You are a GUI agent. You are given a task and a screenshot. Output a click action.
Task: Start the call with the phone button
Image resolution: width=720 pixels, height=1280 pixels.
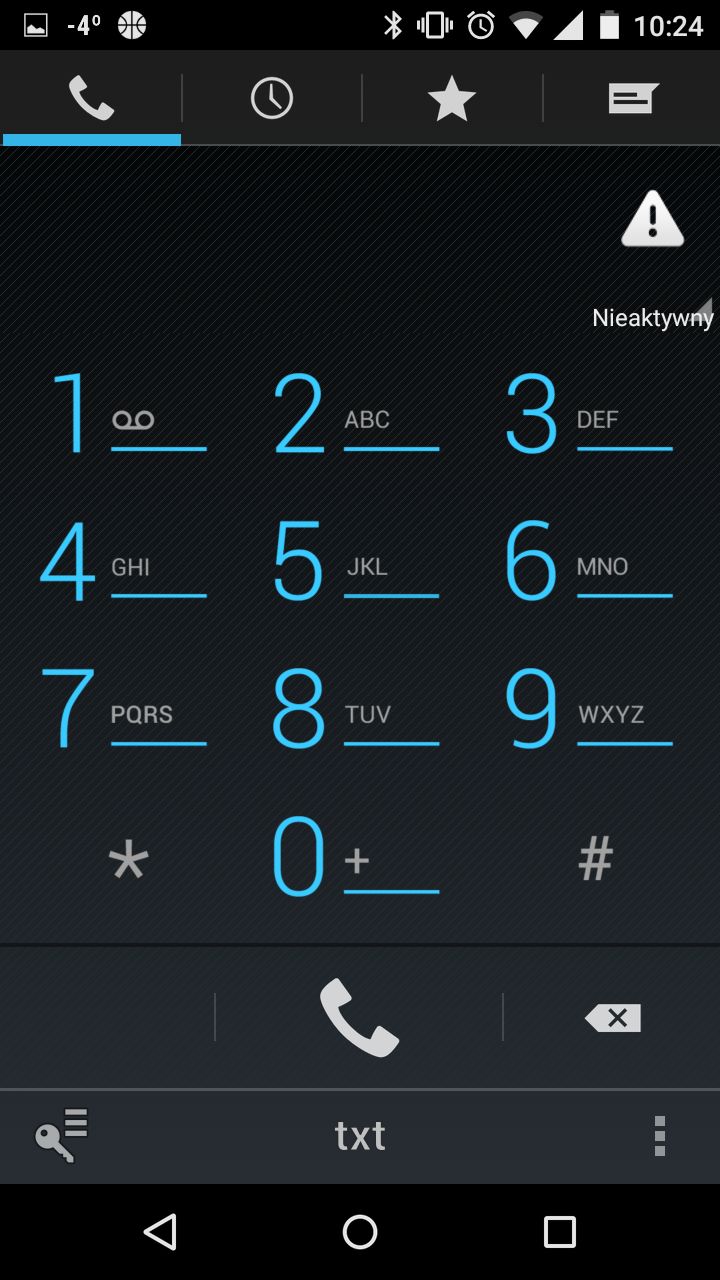(359, 1018)
